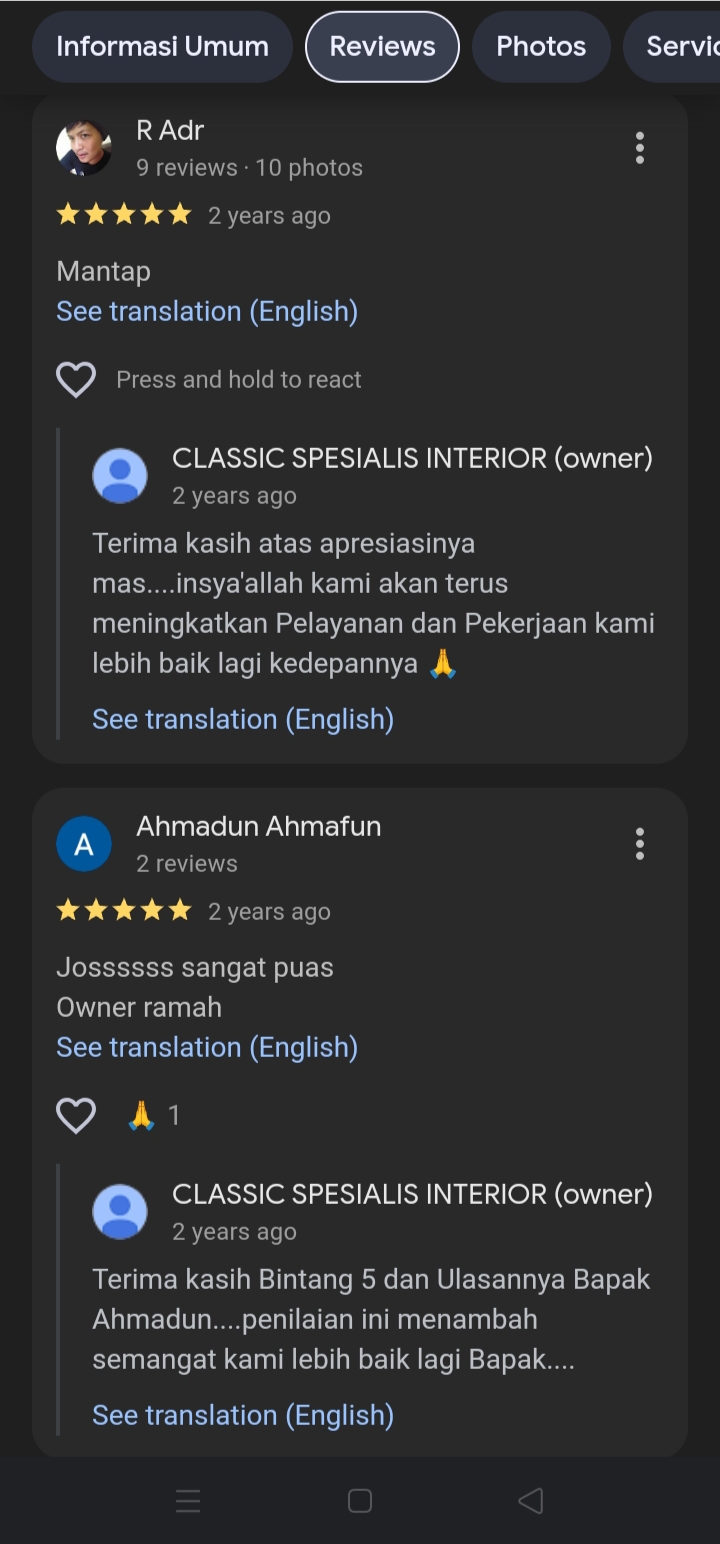720x1544 pixels.
Task: Open overflow menu on Ahmadun Ahmafun's review
Action: point(640,844)
